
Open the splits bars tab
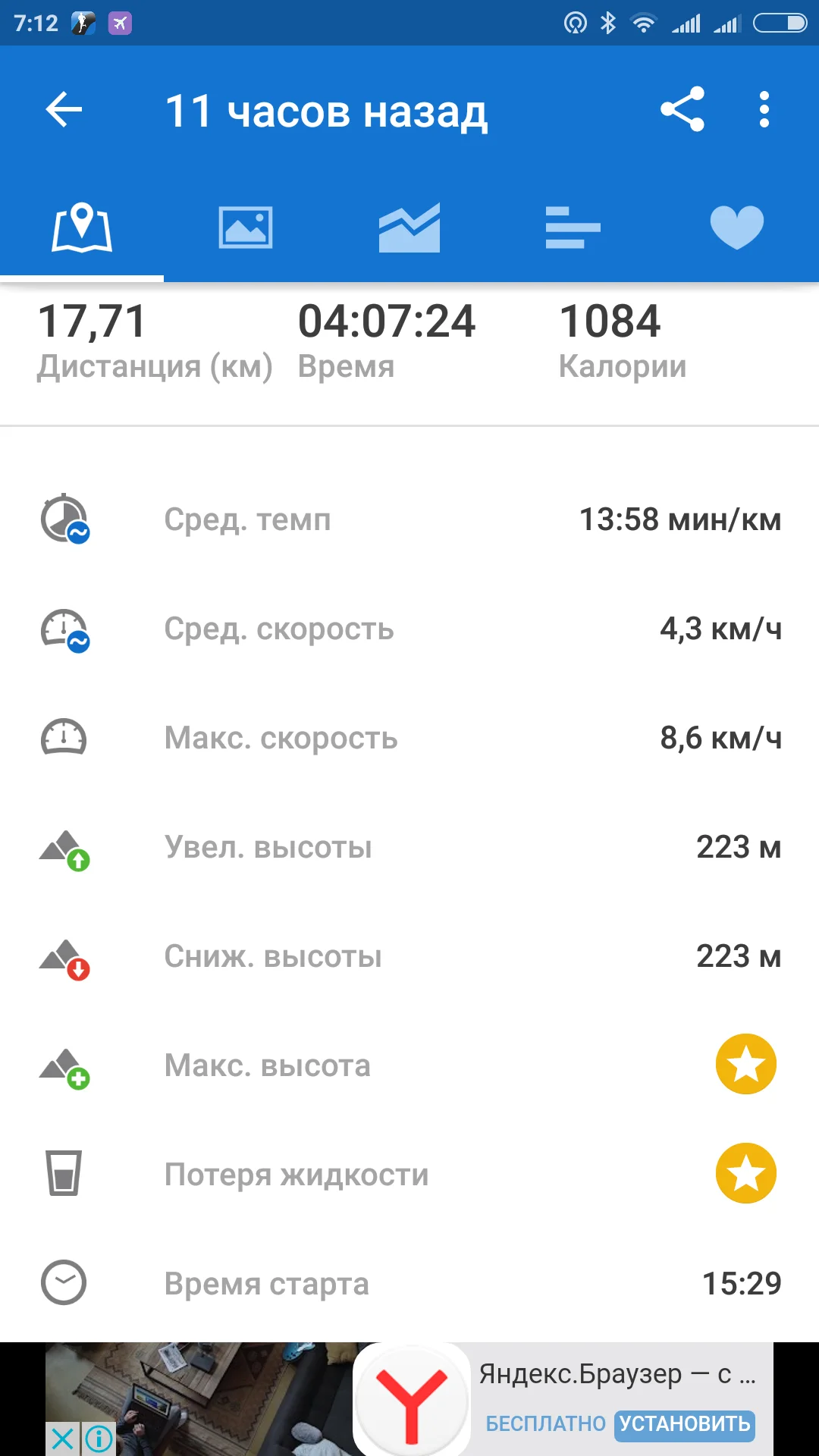573,227
